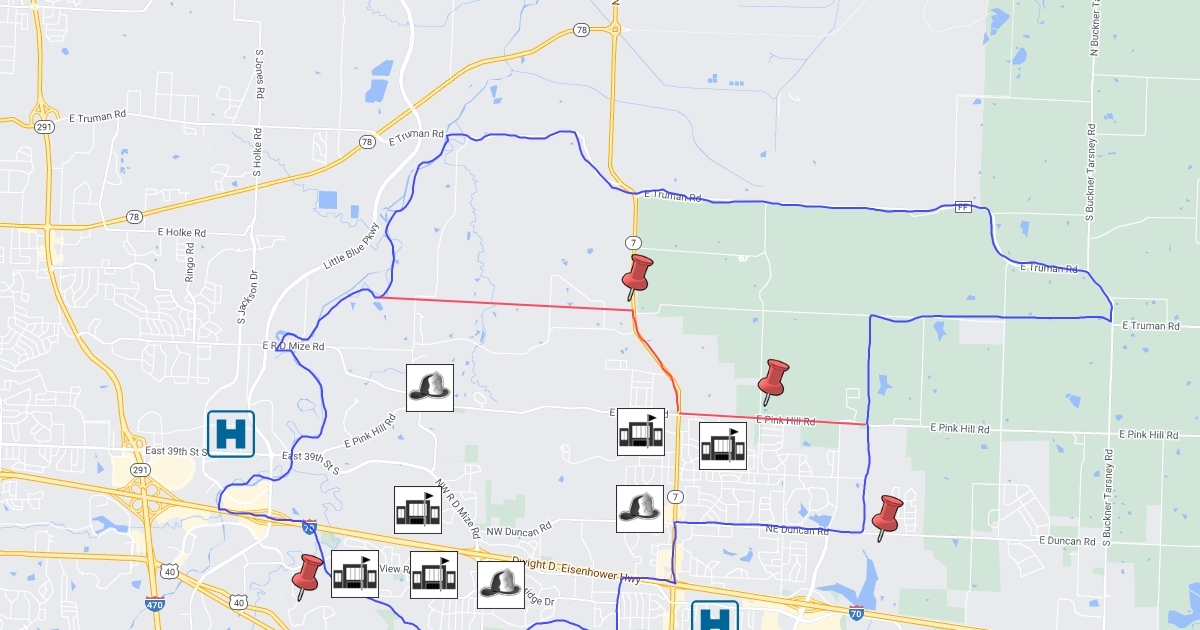Open the red pushpin above E Pink Hill Rd
Image resolution: width=1200 pixels, height=630 pixels.
pos(773,380)
